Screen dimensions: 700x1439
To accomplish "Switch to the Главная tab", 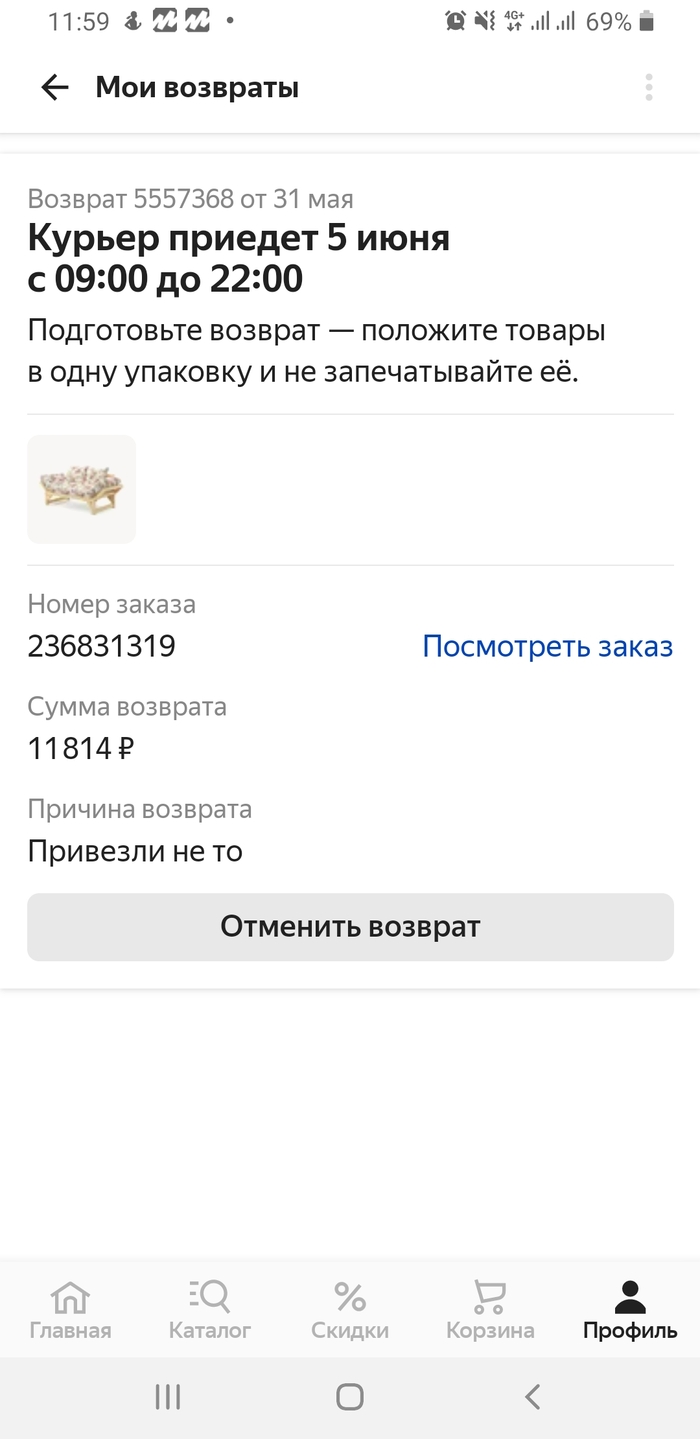I will [x=70, y=1310].
